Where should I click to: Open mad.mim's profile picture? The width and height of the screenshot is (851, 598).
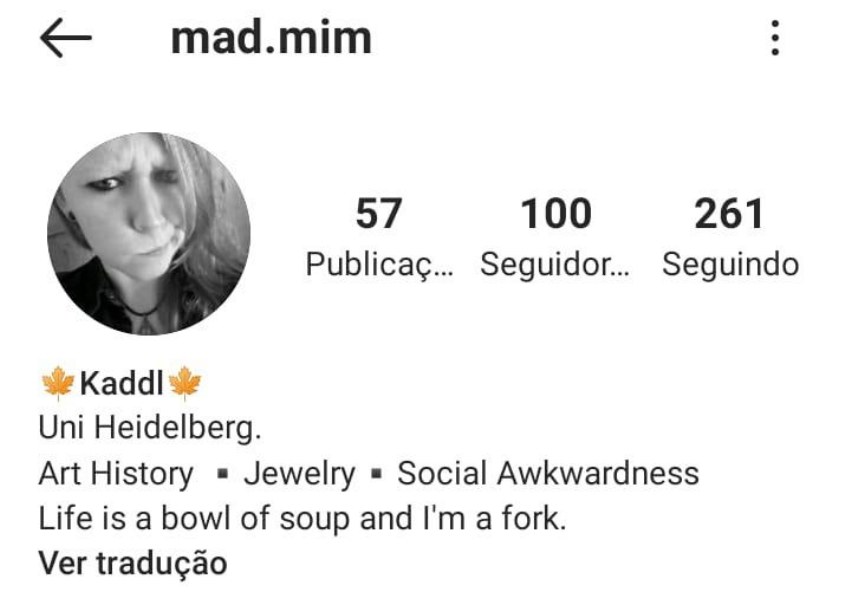click(x=149, y=234)
